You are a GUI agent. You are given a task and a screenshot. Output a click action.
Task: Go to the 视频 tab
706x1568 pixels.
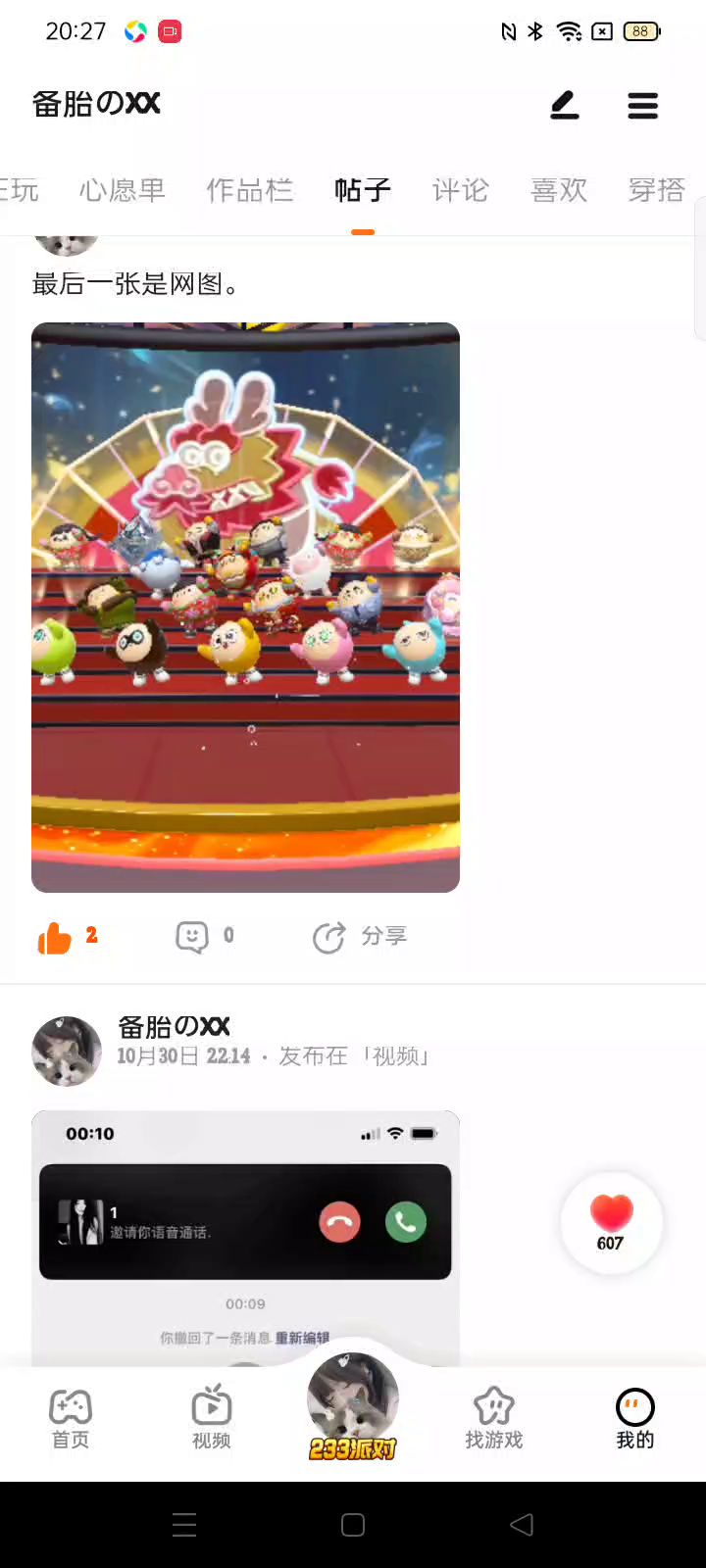click(212, 1418)
